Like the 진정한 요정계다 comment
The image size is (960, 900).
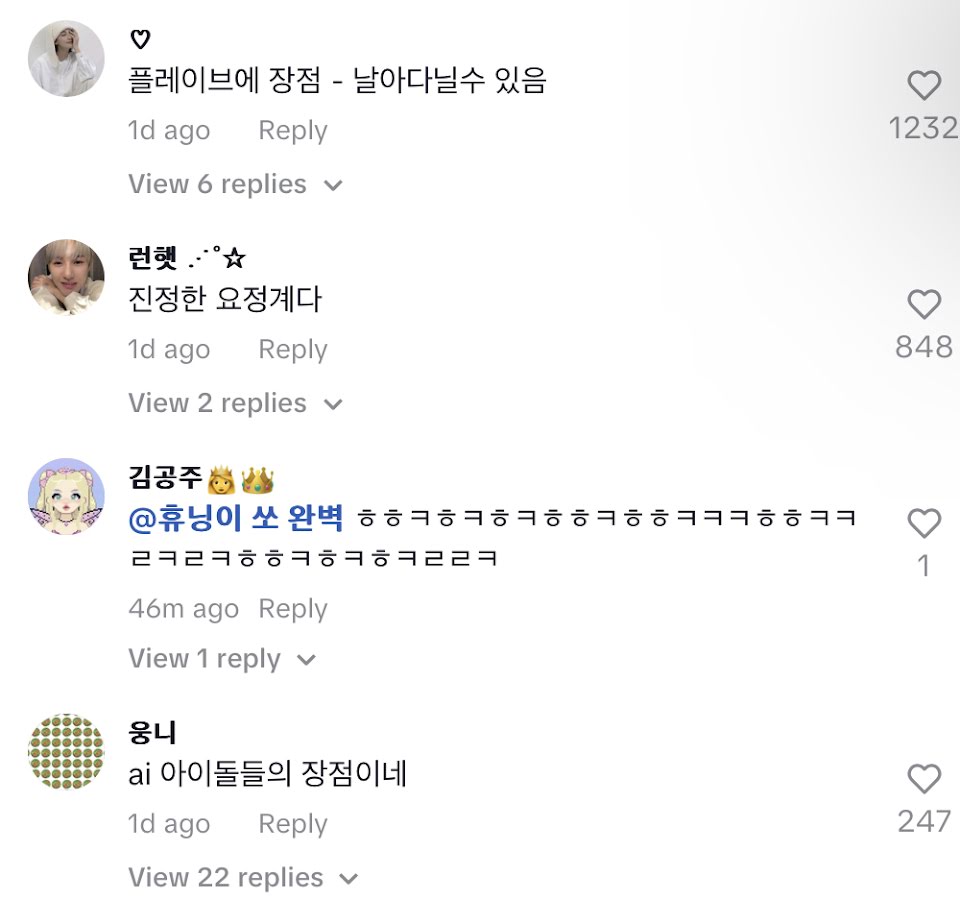click(x=923, y=304)
